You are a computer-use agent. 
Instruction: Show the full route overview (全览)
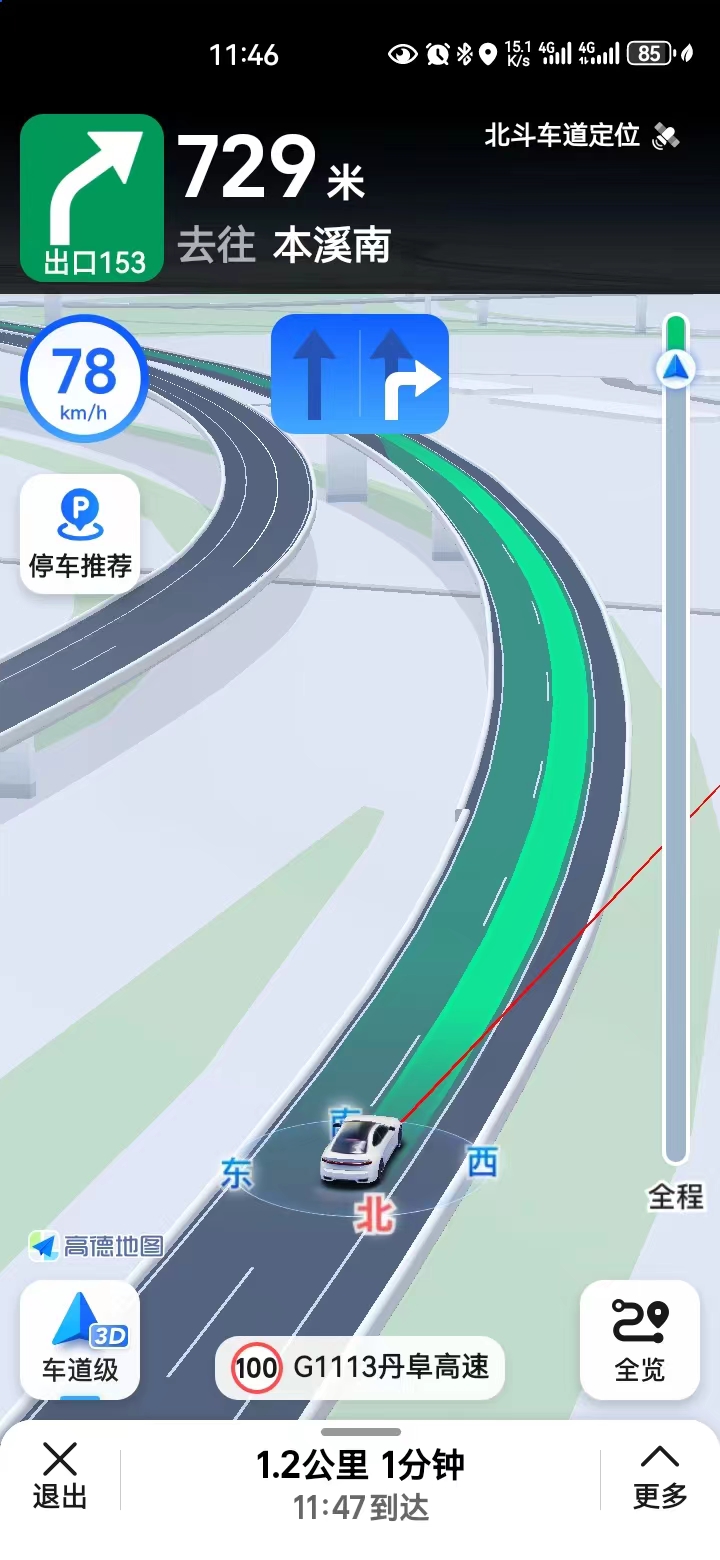point(639,1338)
